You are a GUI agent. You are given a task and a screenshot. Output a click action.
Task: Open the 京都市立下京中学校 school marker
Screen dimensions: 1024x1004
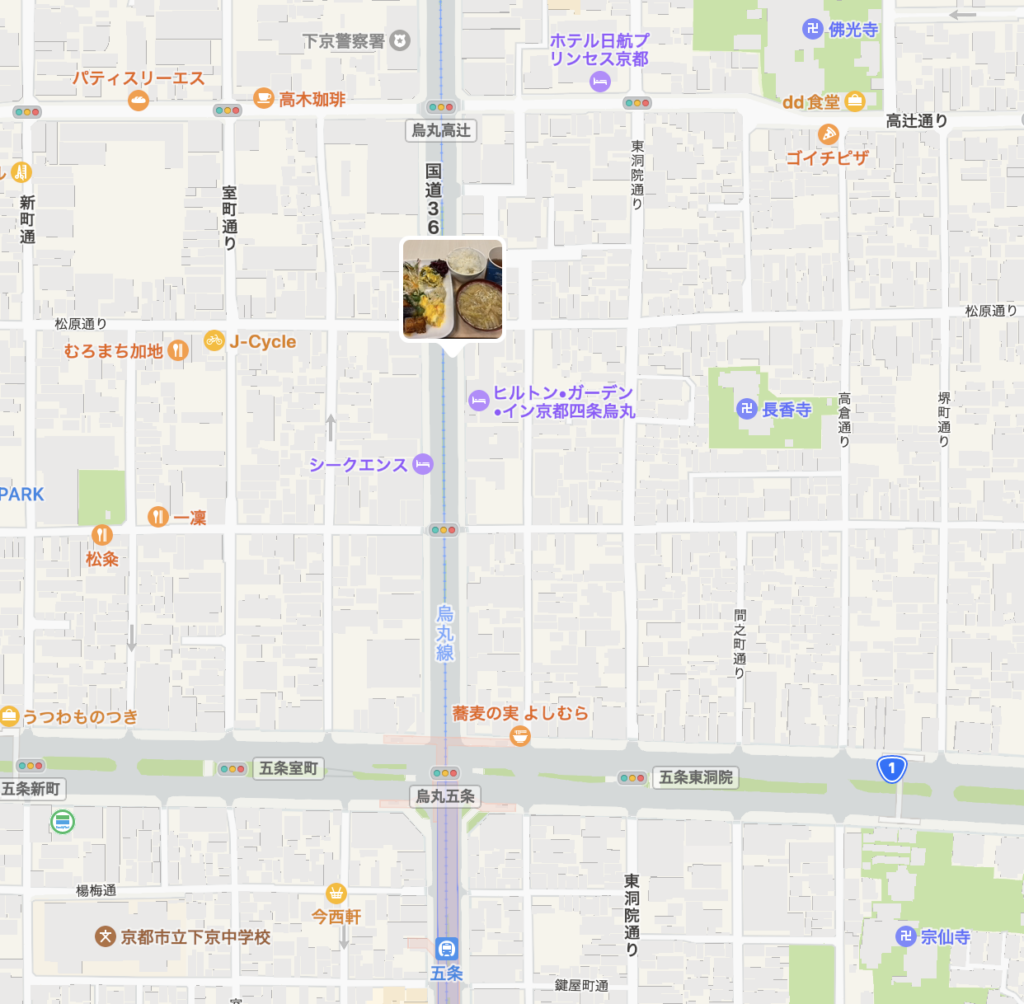pos(105,937)
